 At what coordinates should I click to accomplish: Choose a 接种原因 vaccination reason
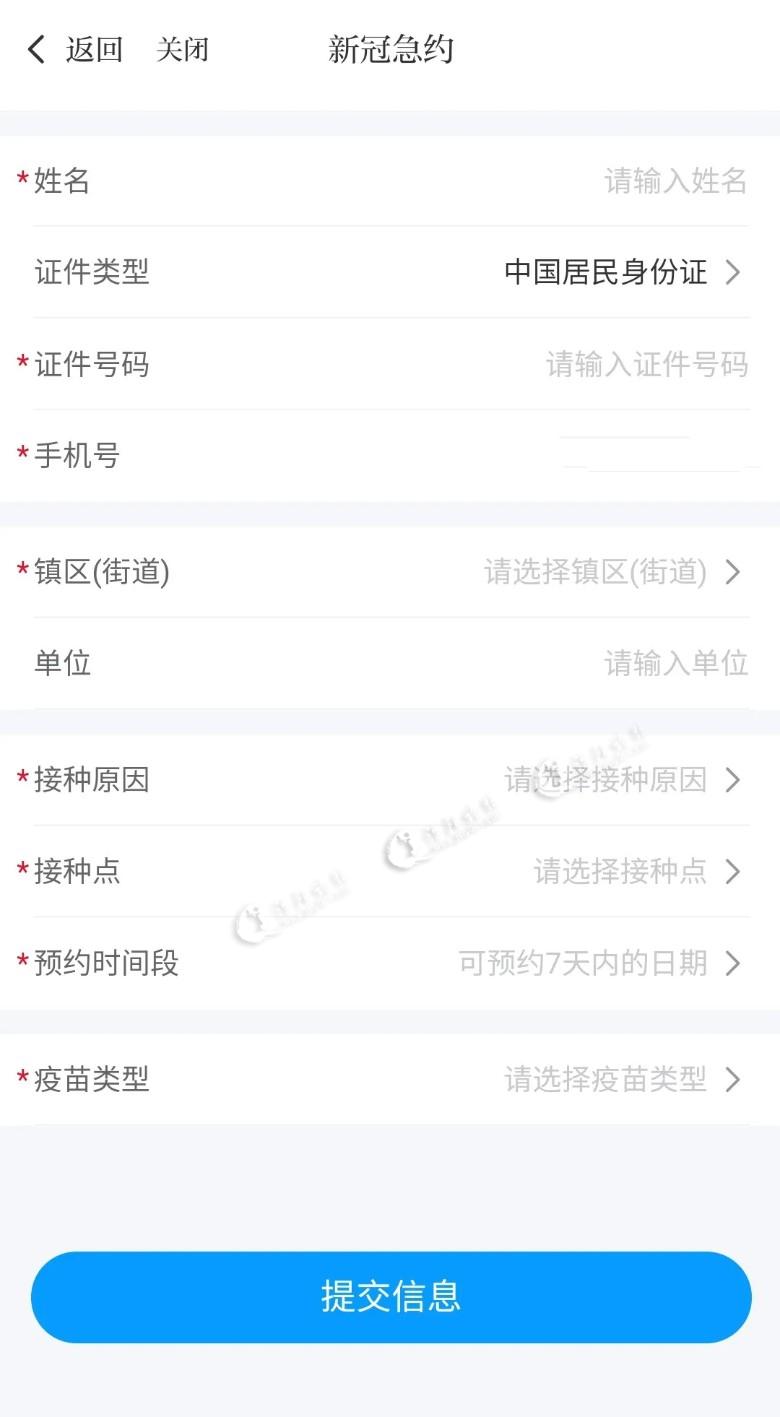620,780
